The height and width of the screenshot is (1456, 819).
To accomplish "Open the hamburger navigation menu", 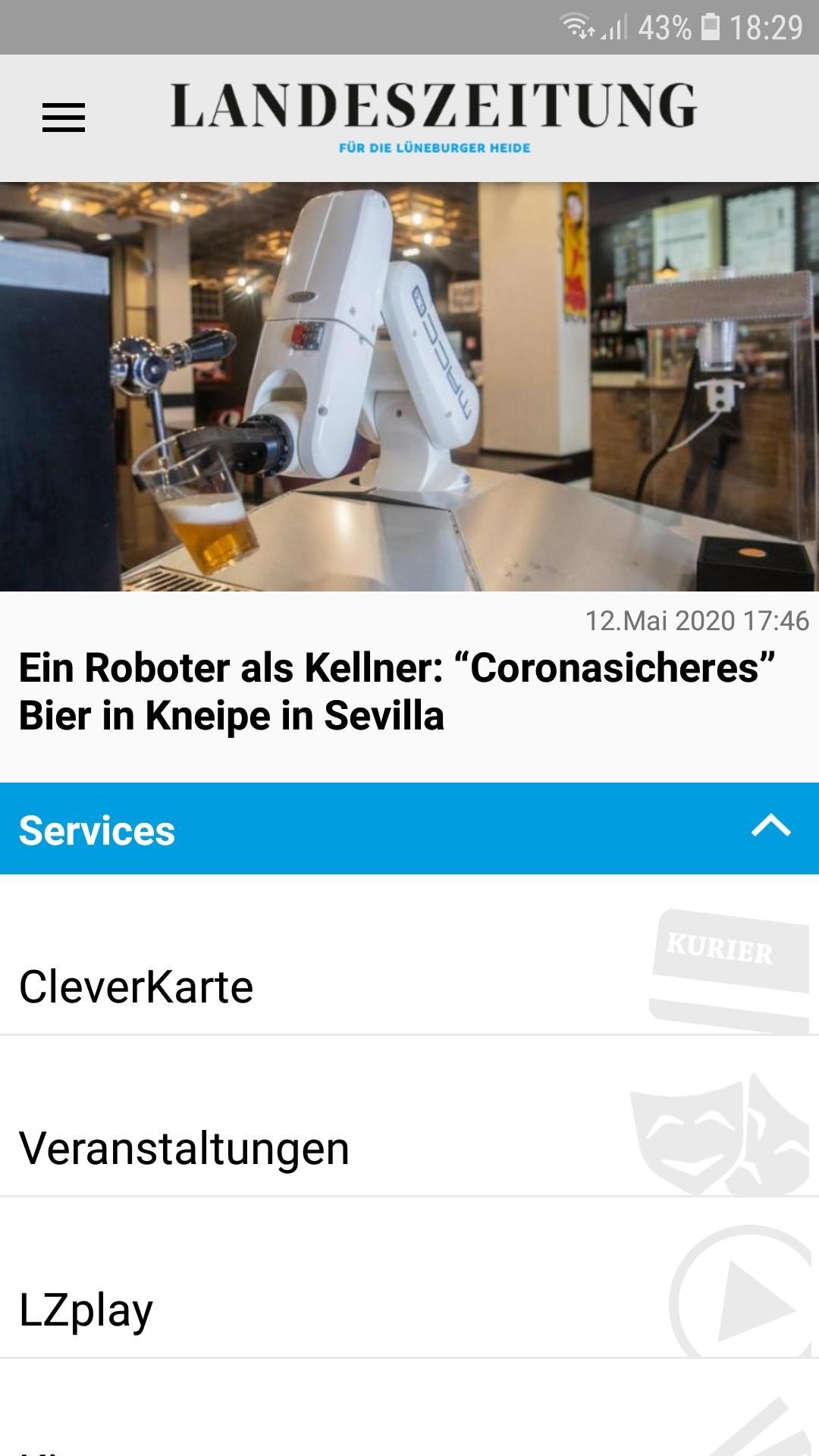I will pos(64,118).
